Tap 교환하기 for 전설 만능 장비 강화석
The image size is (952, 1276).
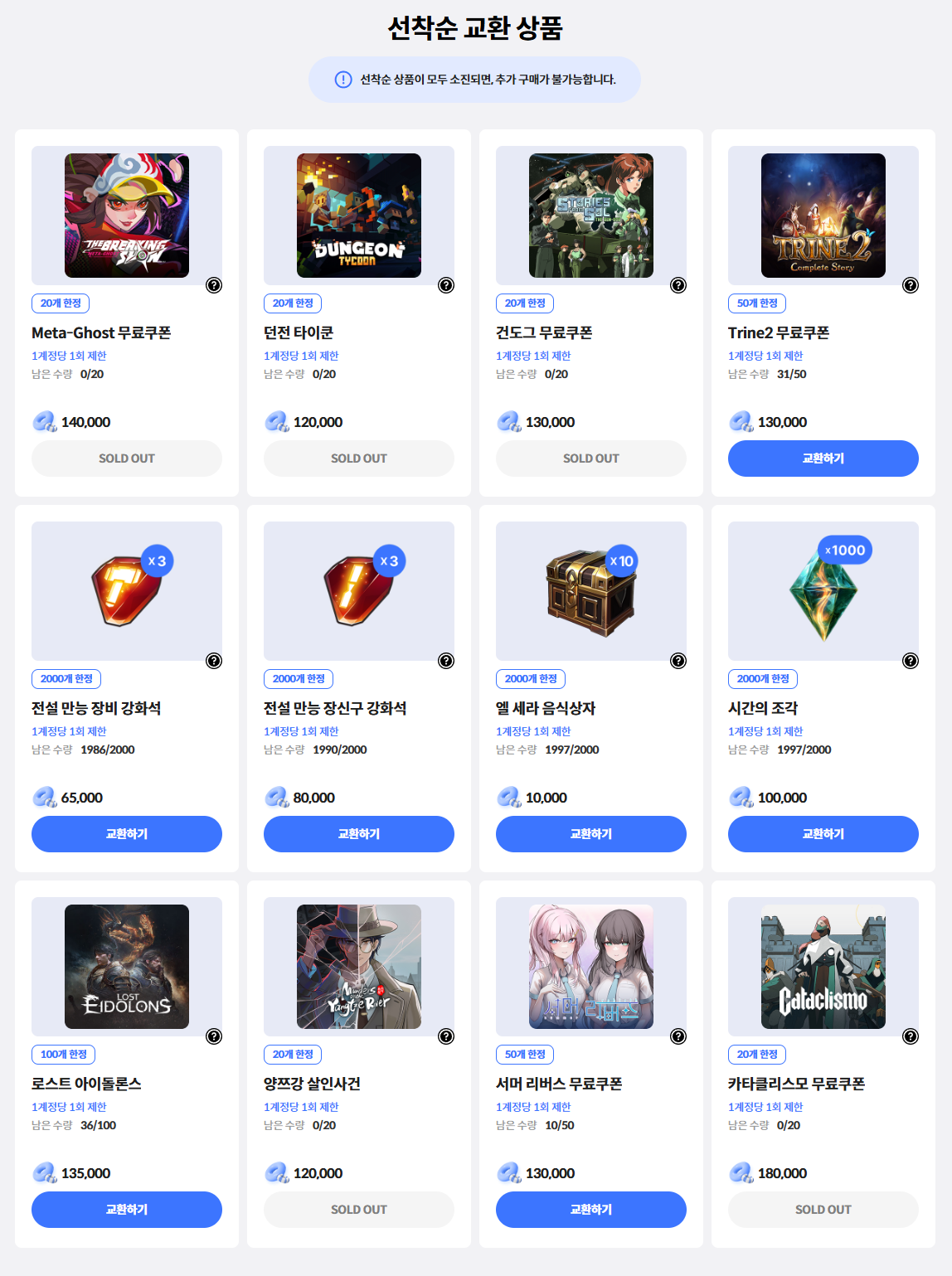126,834
